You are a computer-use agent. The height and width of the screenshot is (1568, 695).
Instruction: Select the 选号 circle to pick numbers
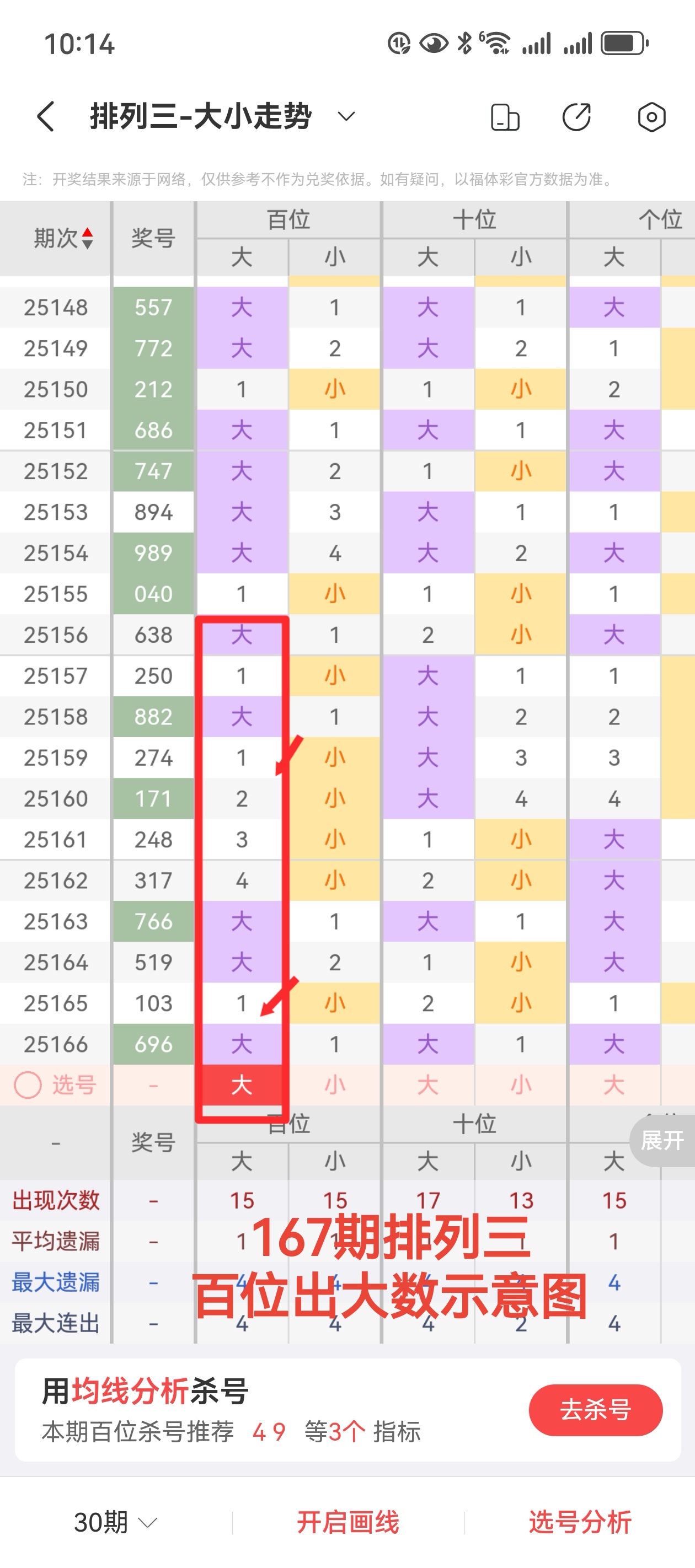(28, 1084)
